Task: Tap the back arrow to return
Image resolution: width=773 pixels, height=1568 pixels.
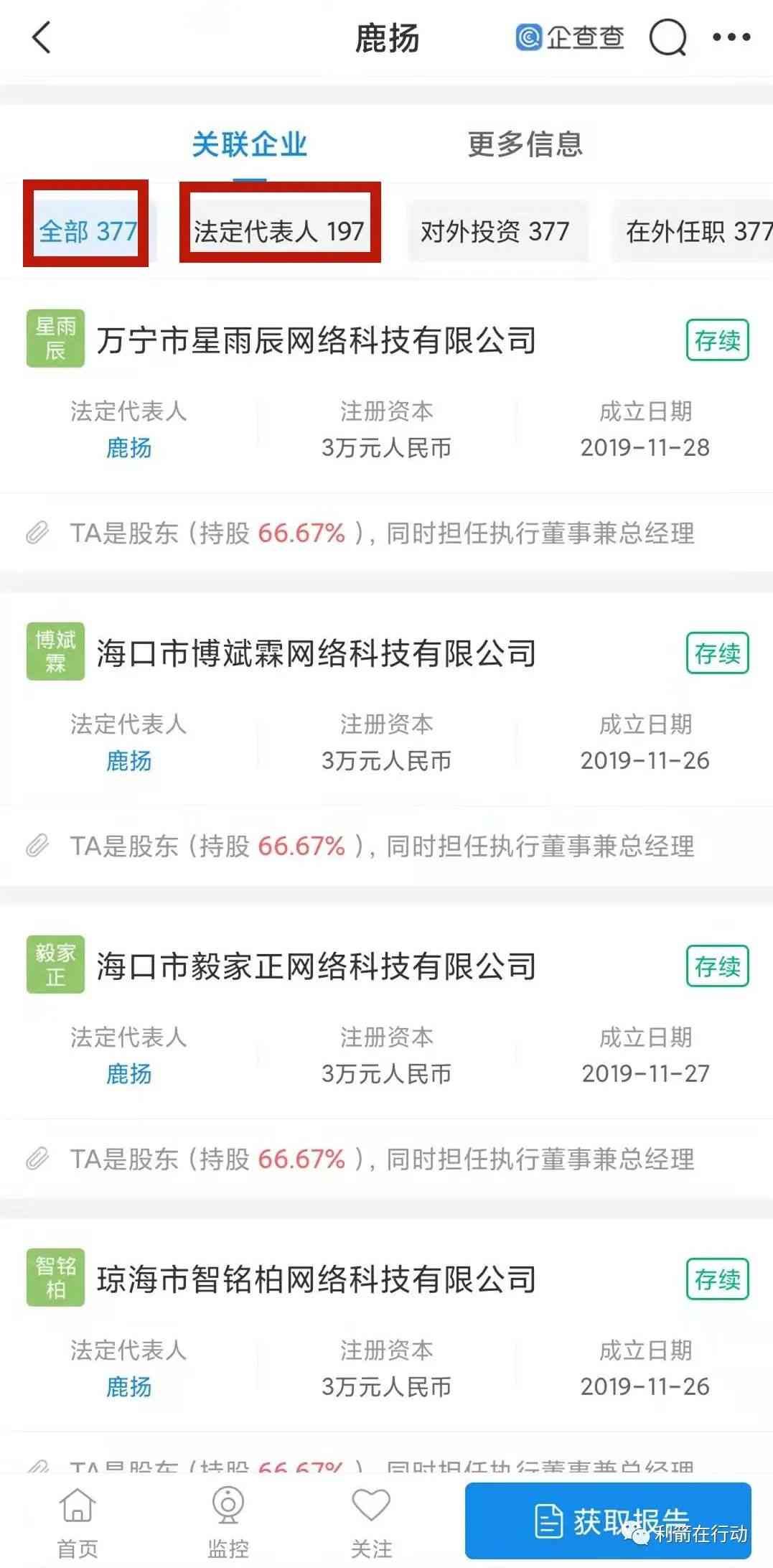Action: [41, 37]
